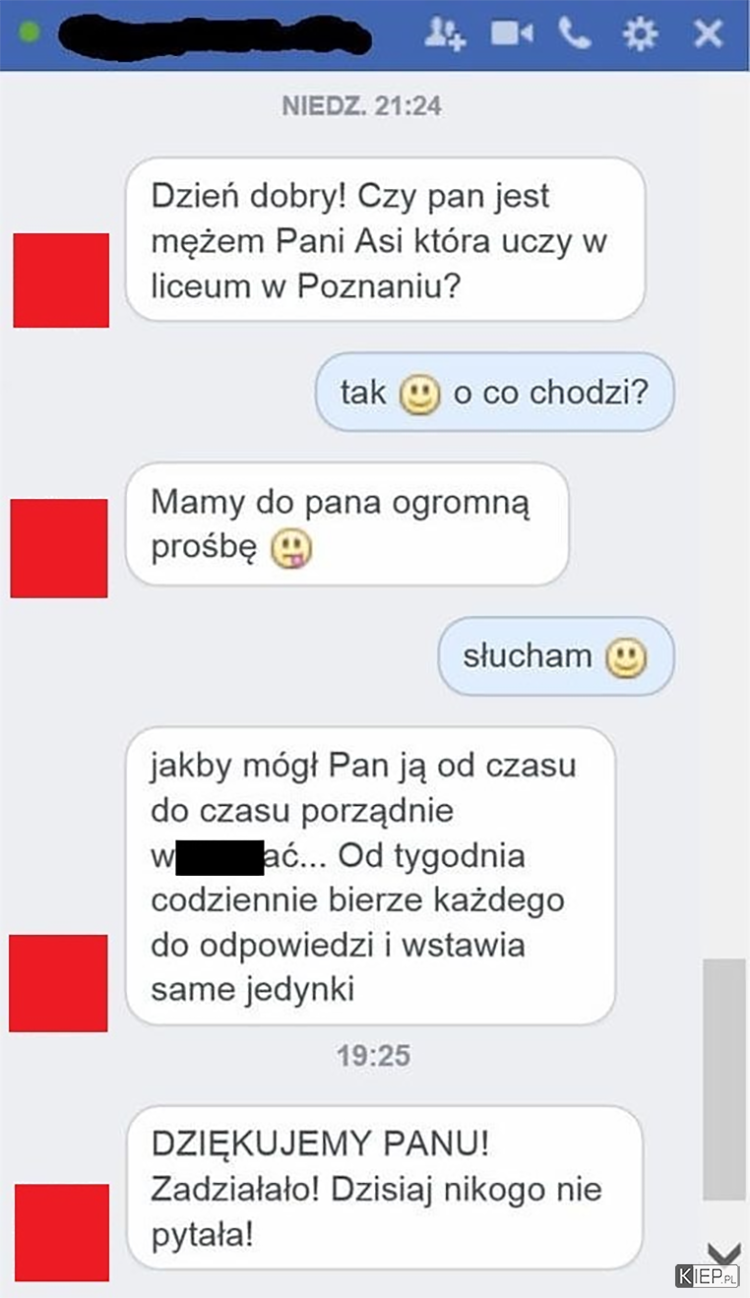The image size is (750, 1298).
Task: Click the scrollbar down arrow
Action: tap(723, 1251)
